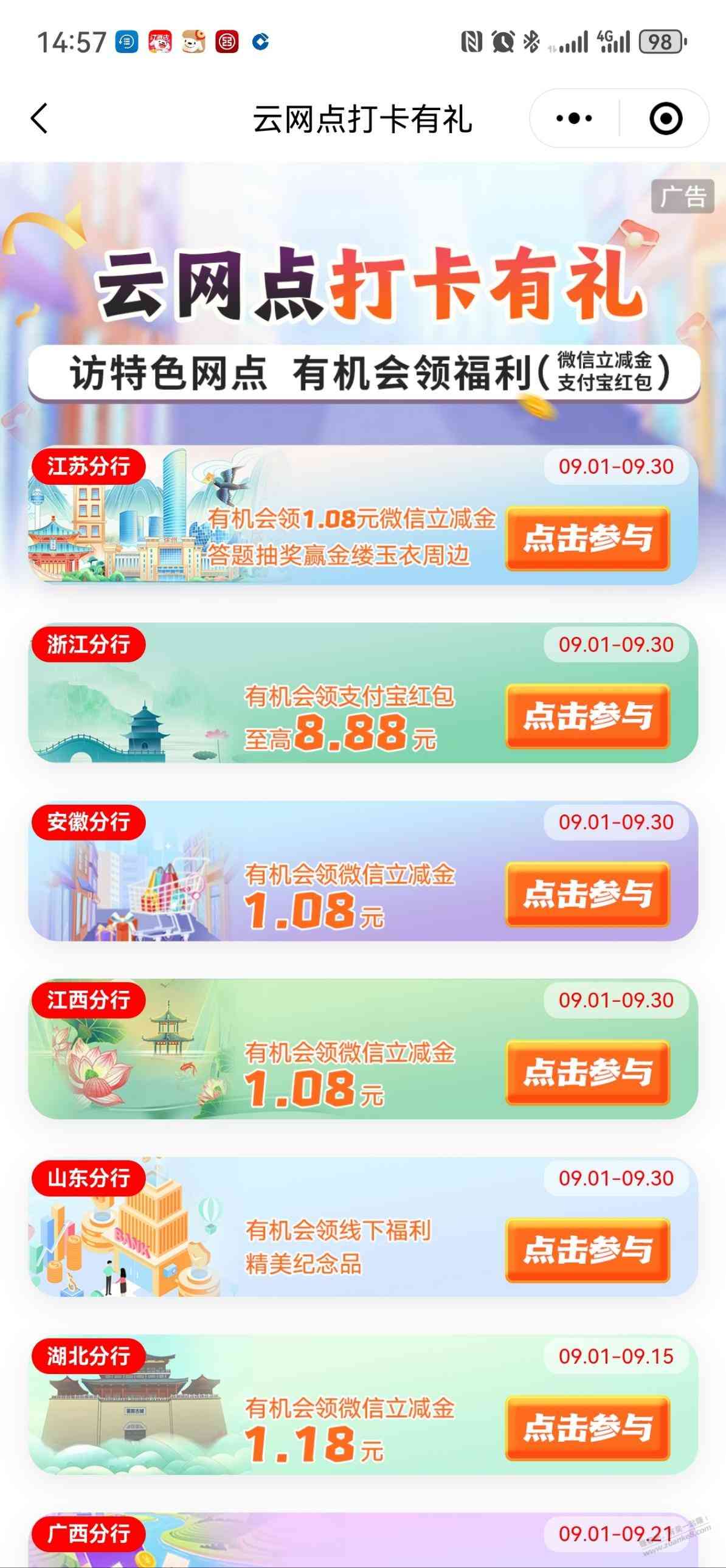726x1568 pixels.
Task: Go back using the arrow
Action: 40,118
